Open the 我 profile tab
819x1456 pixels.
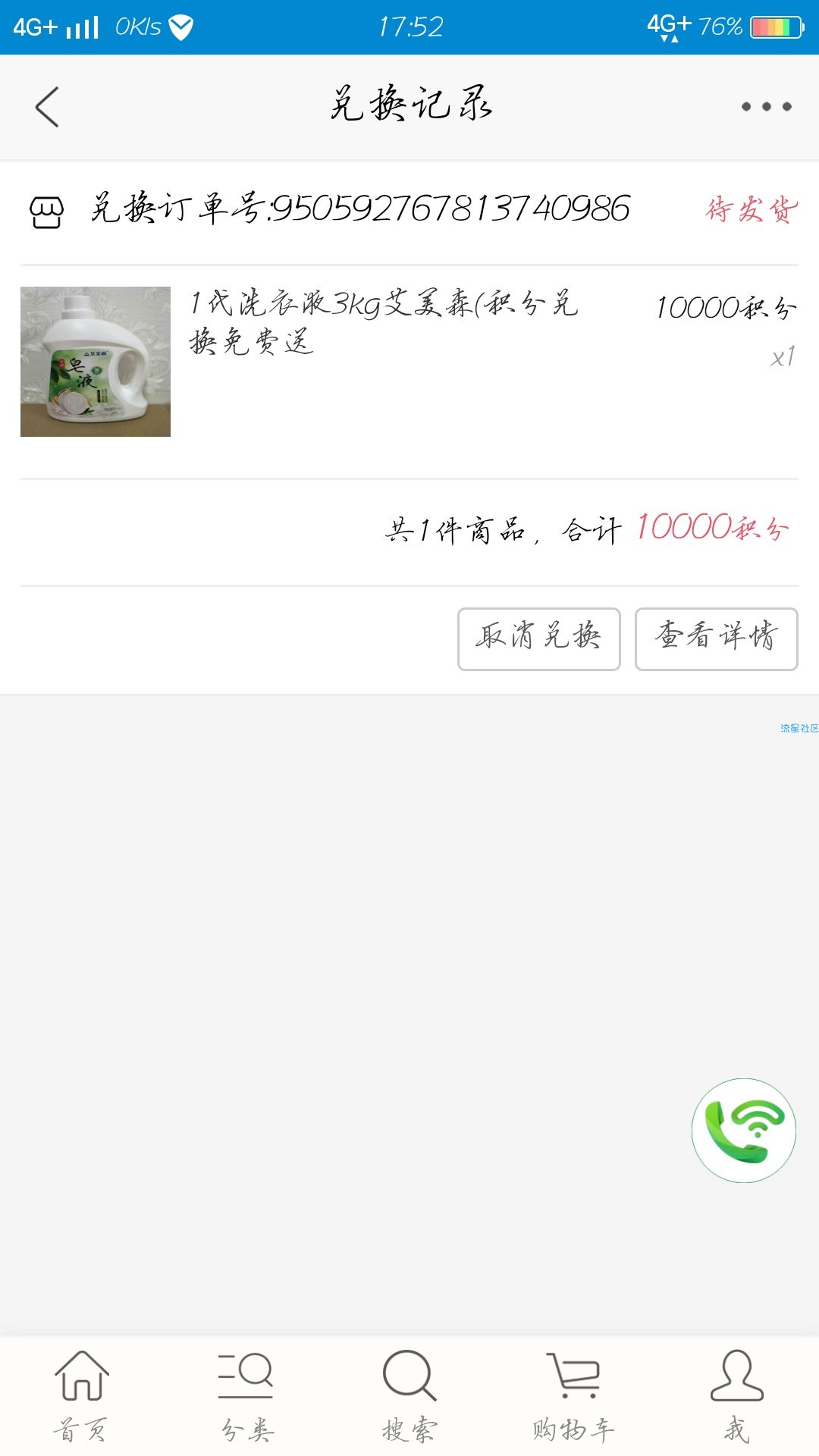pyautogui.click(x=736, y=1397)
